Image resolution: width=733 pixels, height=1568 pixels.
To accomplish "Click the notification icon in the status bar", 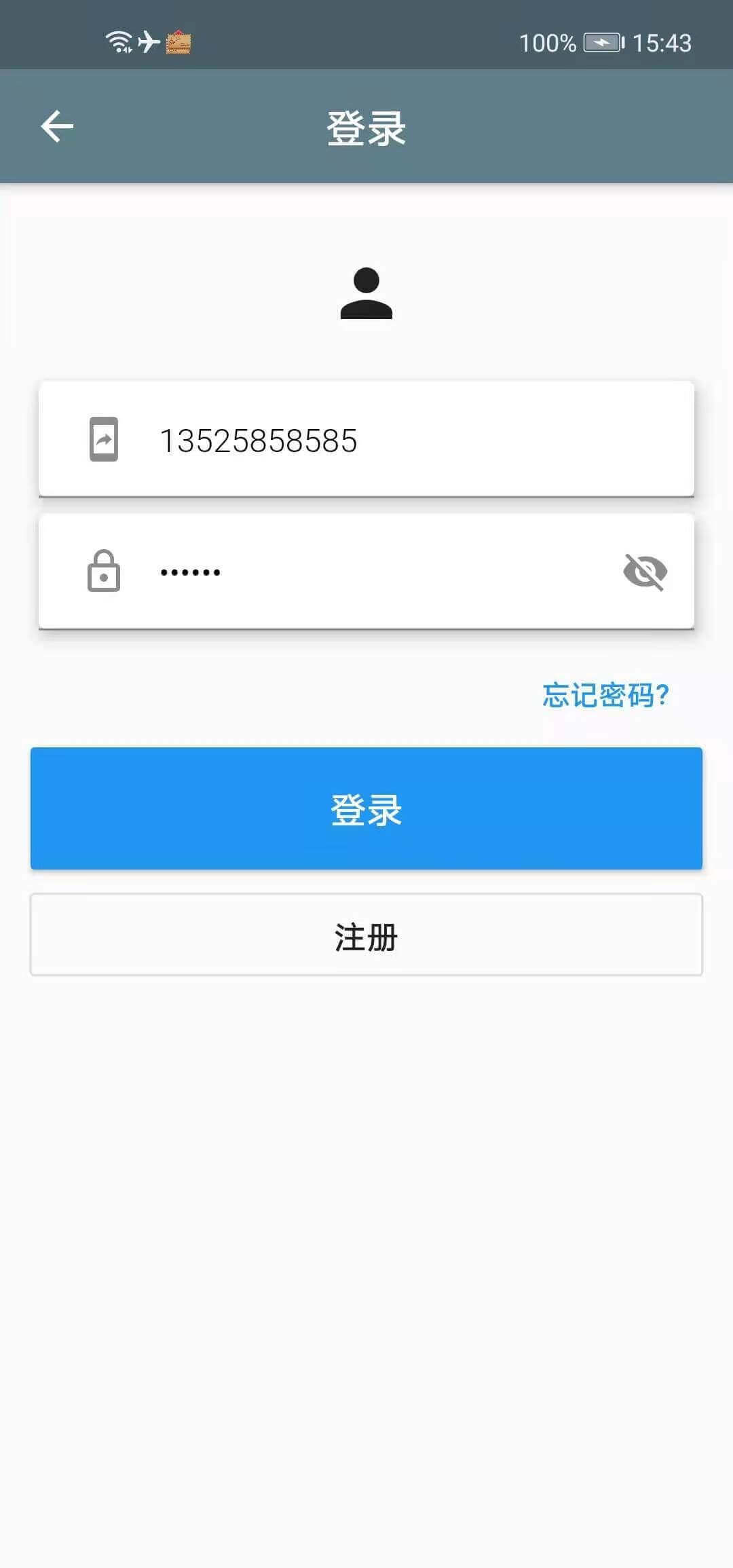I will [x=178, y=42].
